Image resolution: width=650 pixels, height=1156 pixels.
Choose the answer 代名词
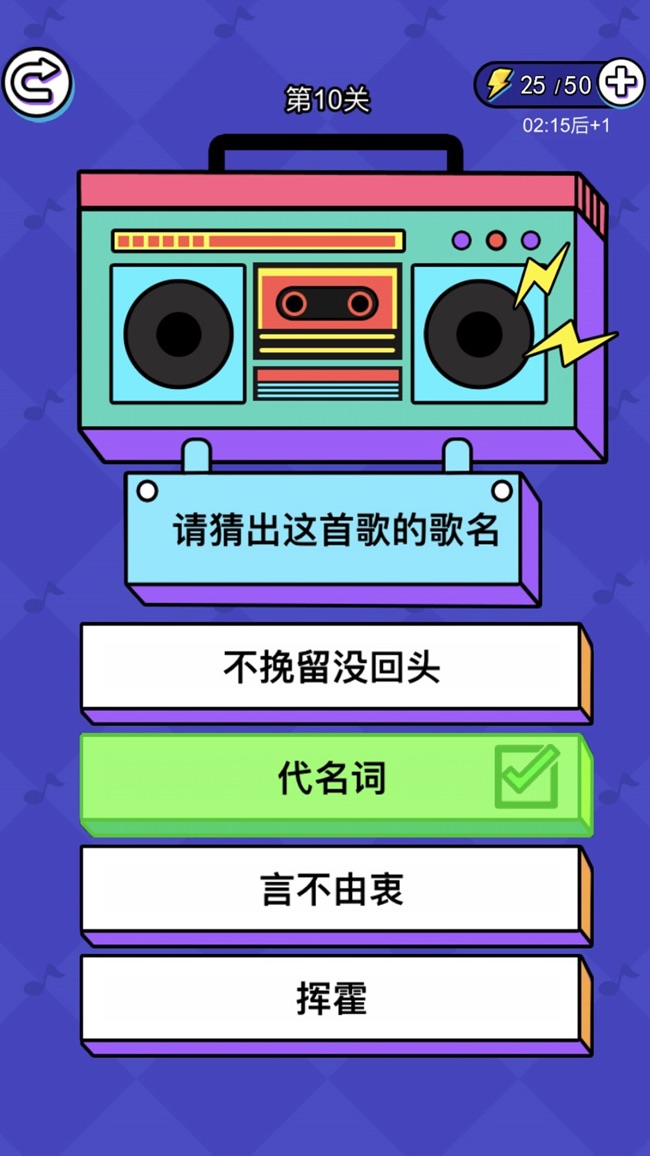(331, 779)
